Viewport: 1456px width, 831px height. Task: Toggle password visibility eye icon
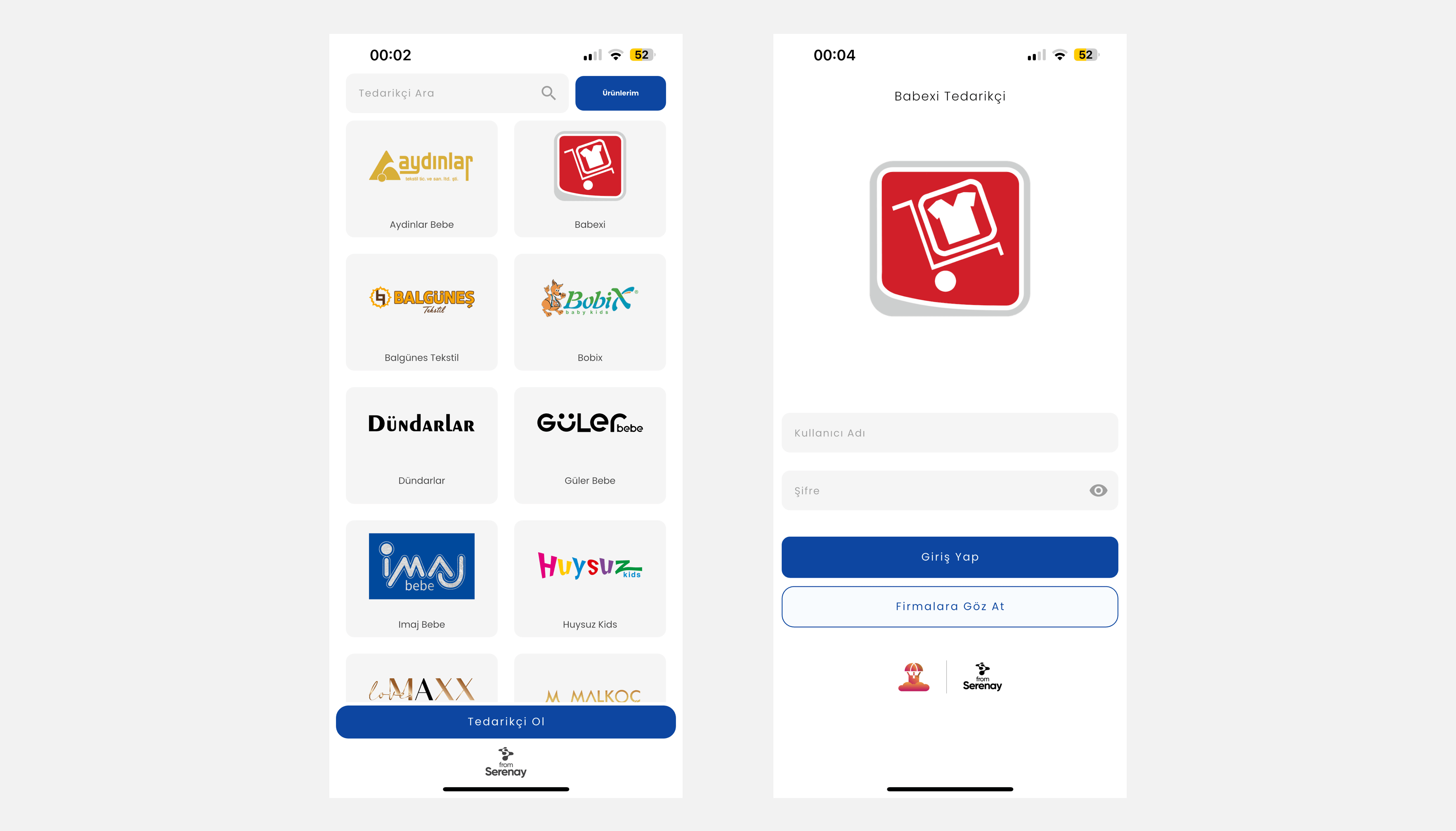click(1097, 490)
